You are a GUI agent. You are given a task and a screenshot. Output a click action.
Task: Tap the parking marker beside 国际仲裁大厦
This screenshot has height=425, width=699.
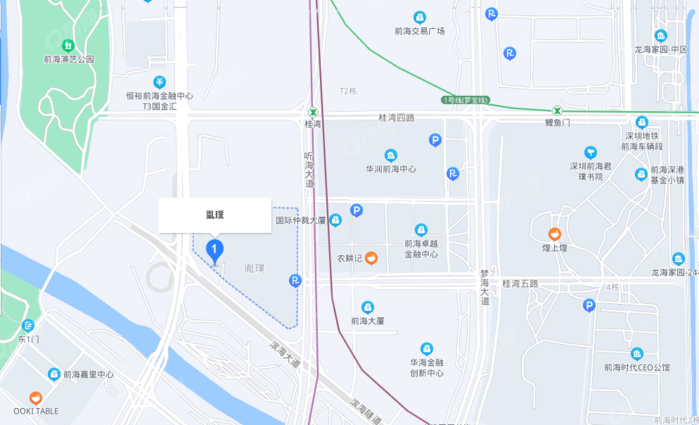pos(335,220)
